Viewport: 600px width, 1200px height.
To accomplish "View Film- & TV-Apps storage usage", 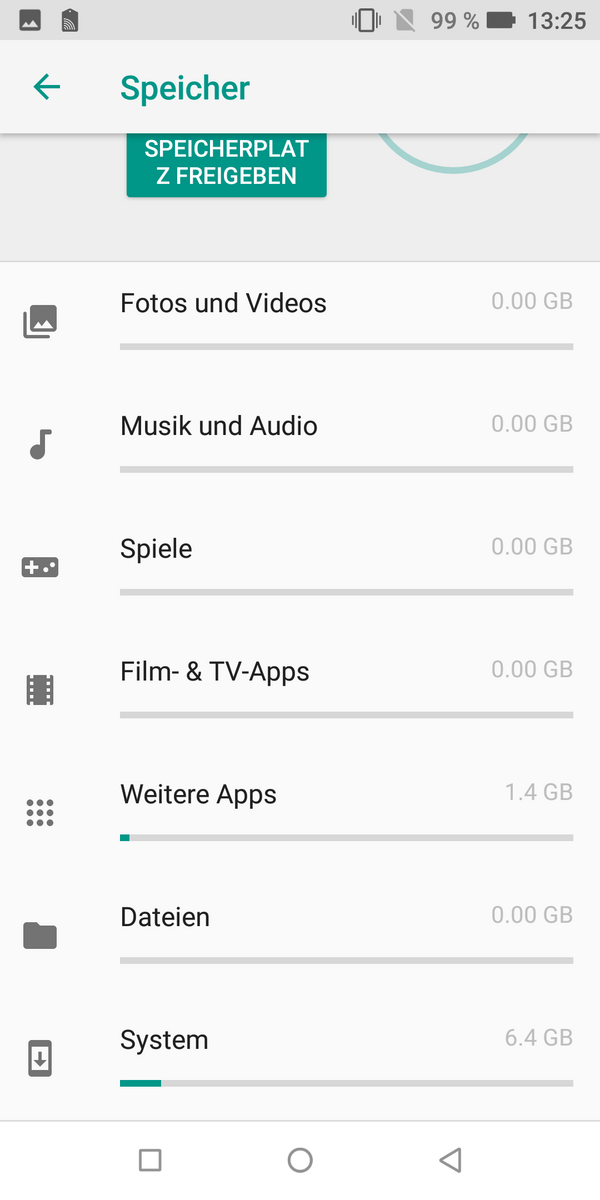I will click(x=300, y=689).
